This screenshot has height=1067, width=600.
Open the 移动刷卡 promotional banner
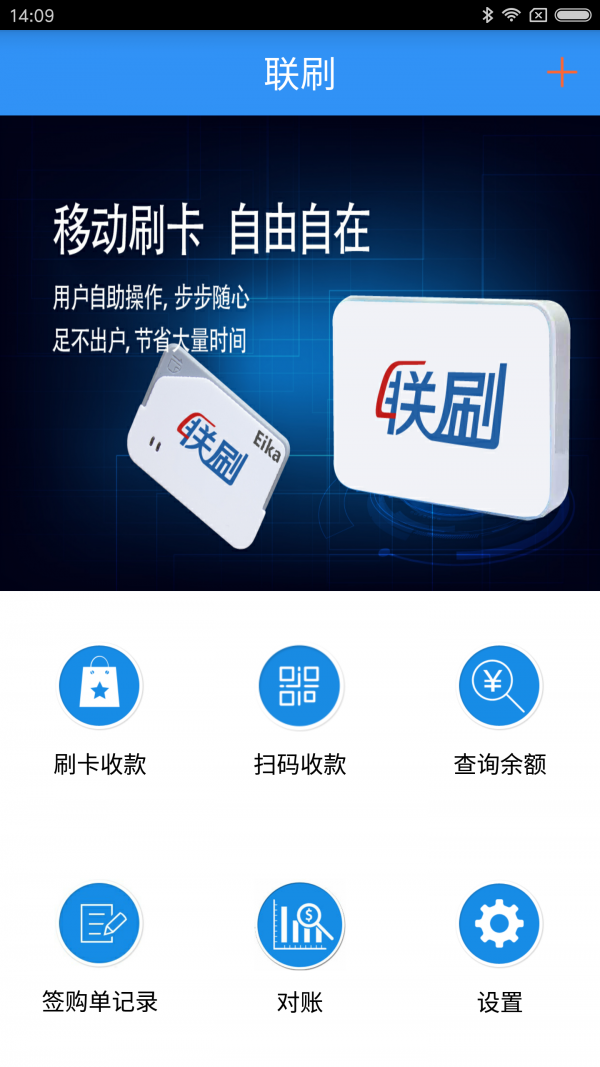point(300,352)
